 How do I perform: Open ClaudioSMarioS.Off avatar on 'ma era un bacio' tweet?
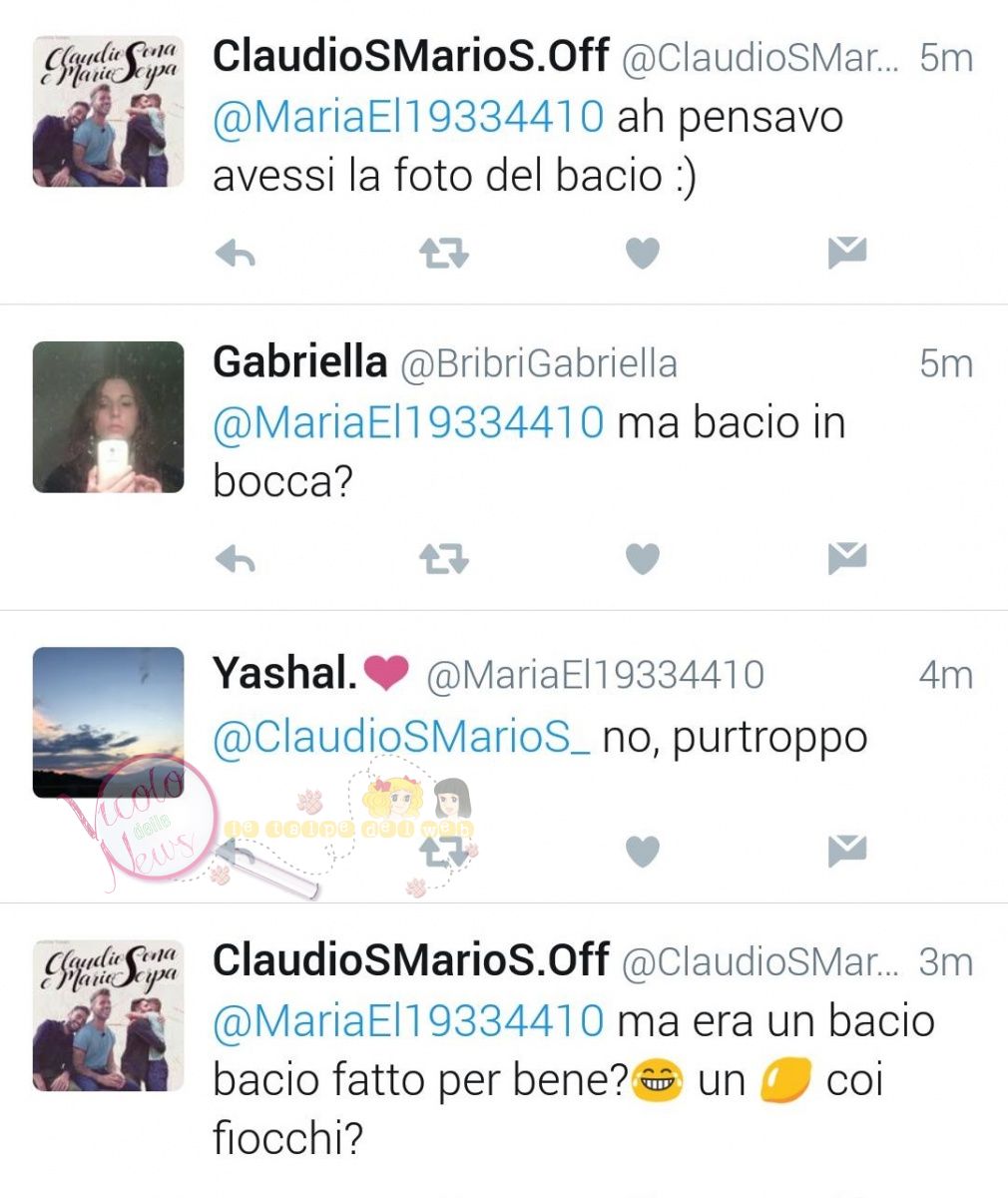click(x=108, y=1016)
